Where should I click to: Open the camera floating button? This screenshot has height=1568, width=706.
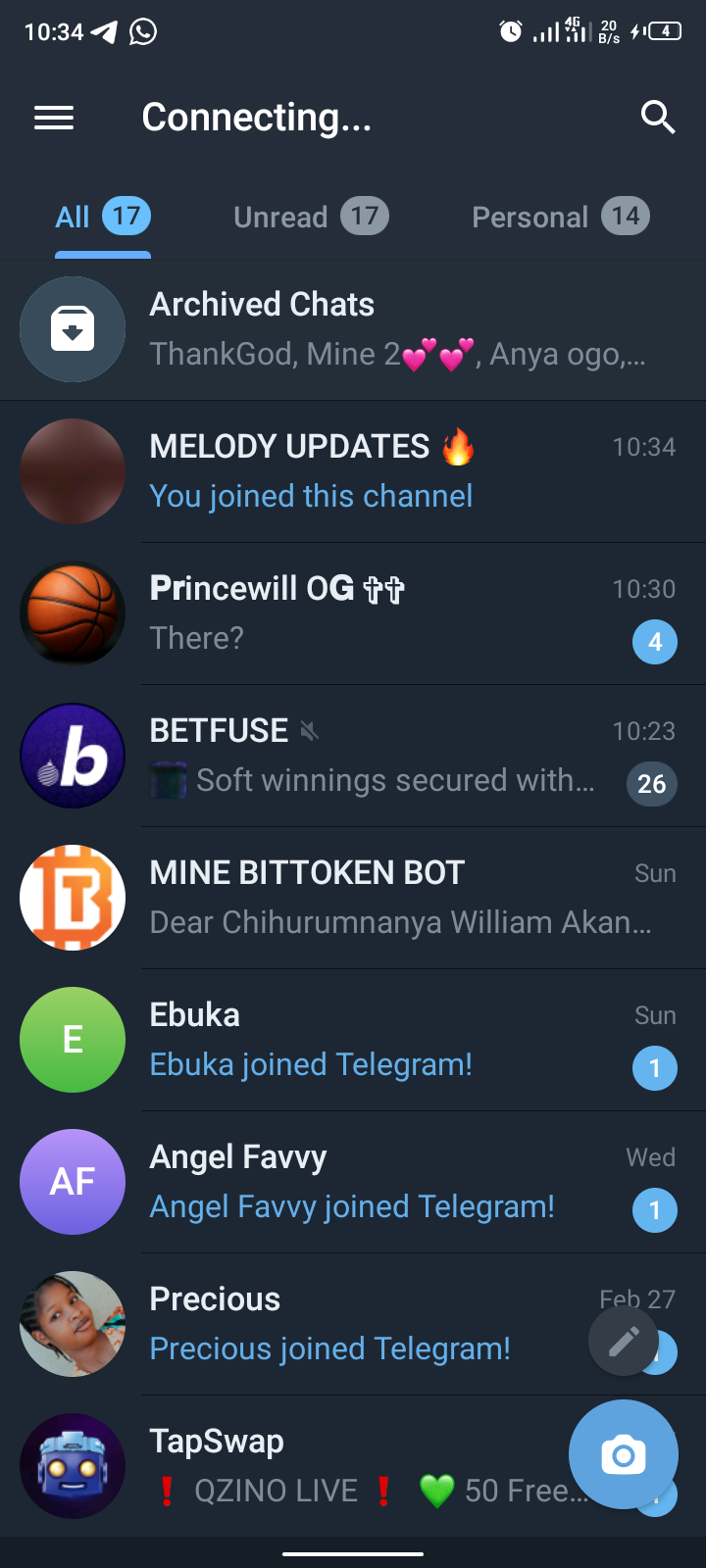624,1455
